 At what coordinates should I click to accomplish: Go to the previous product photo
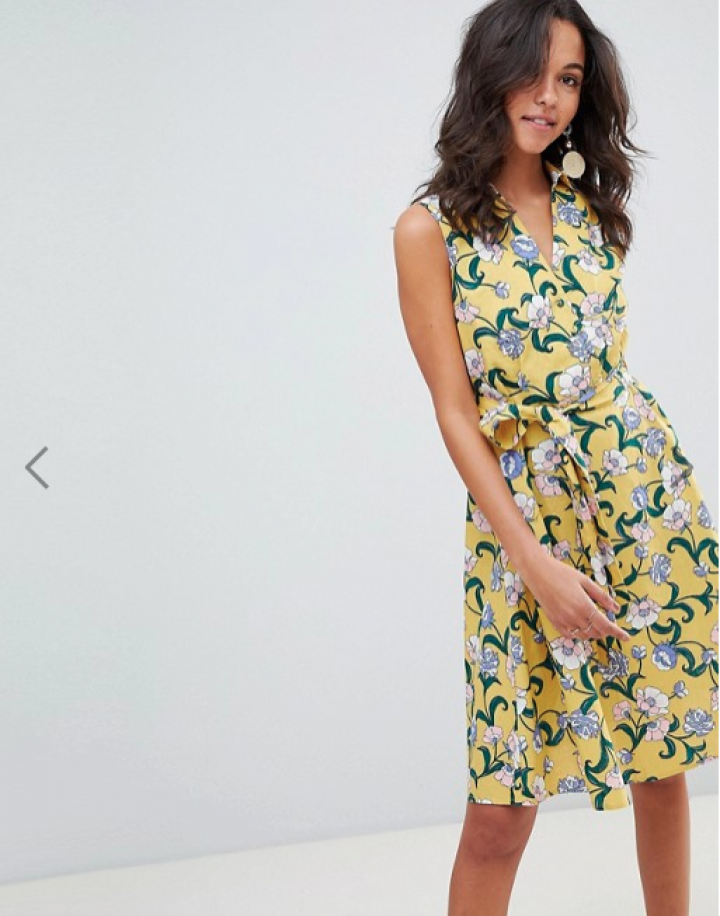tap(37, 467)
